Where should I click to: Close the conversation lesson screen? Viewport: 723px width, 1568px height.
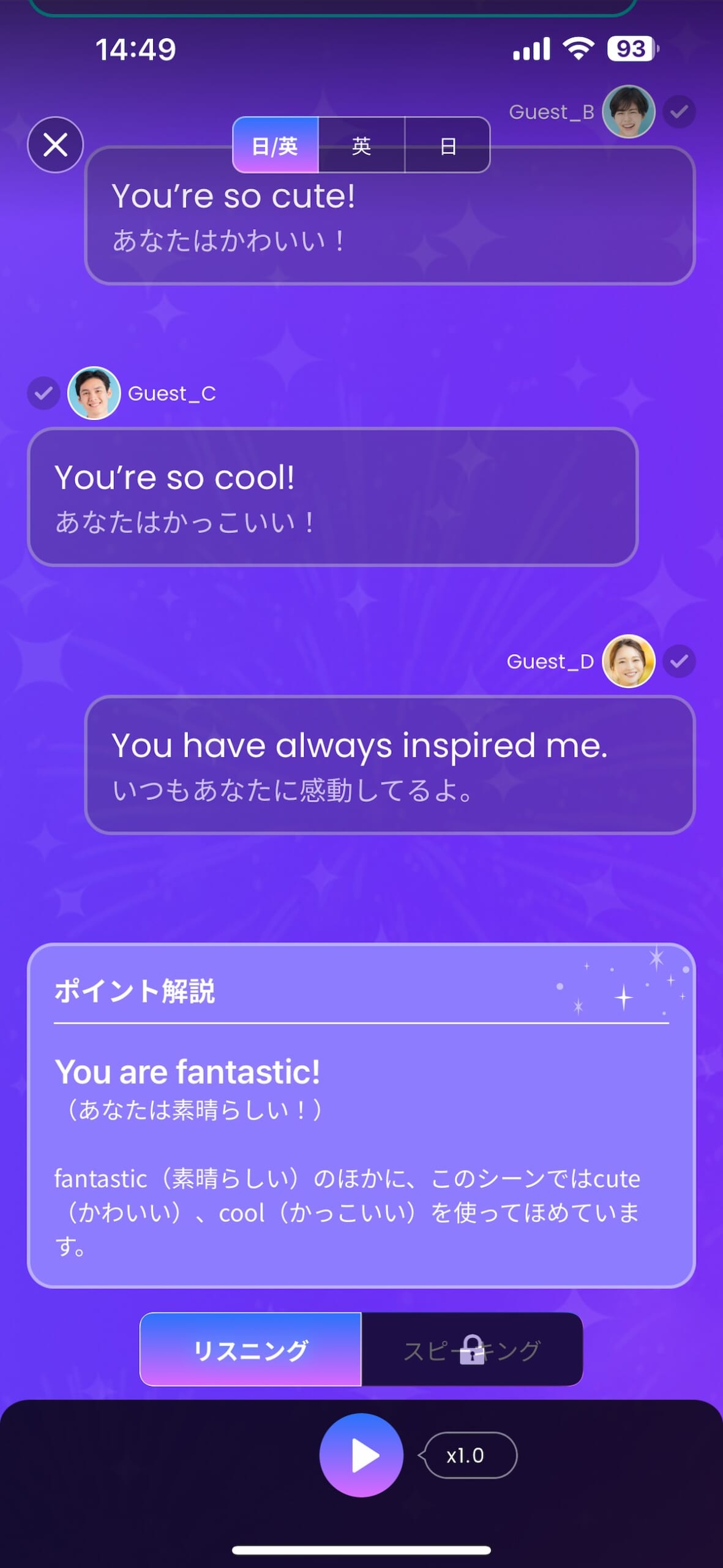55,145
